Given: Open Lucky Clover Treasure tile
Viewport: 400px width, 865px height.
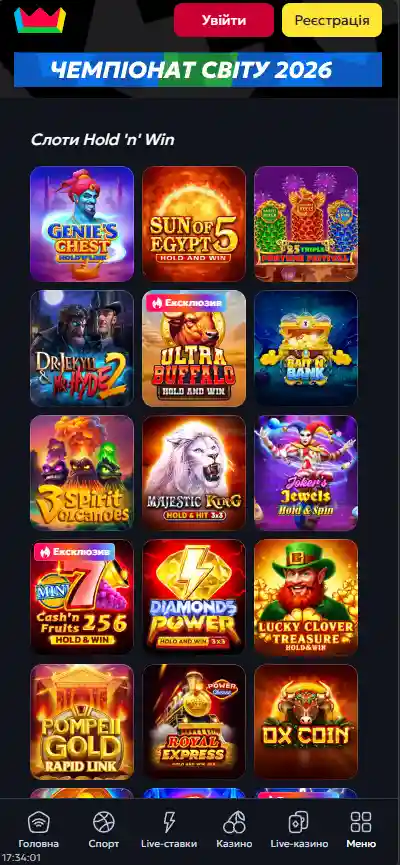Looking at the screenshot, I should point(306,597).
